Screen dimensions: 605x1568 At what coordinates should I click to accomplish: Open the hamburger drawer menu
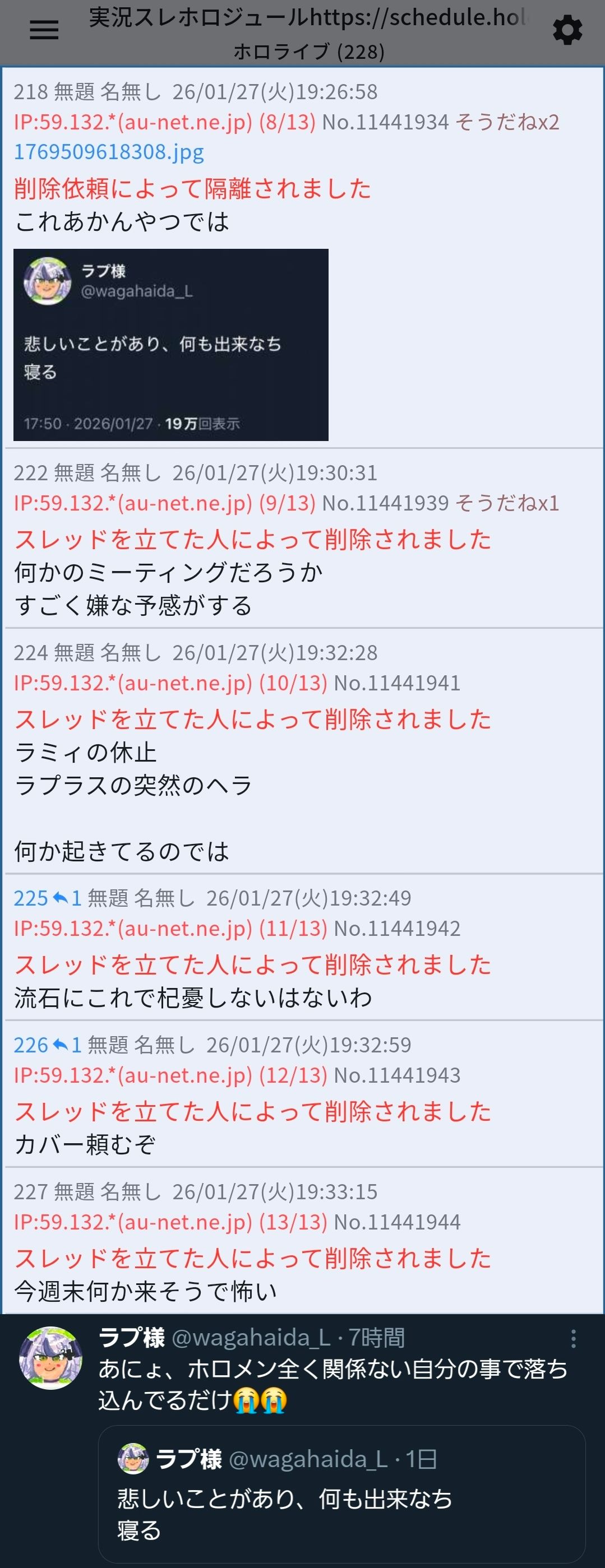coord(44,30)
